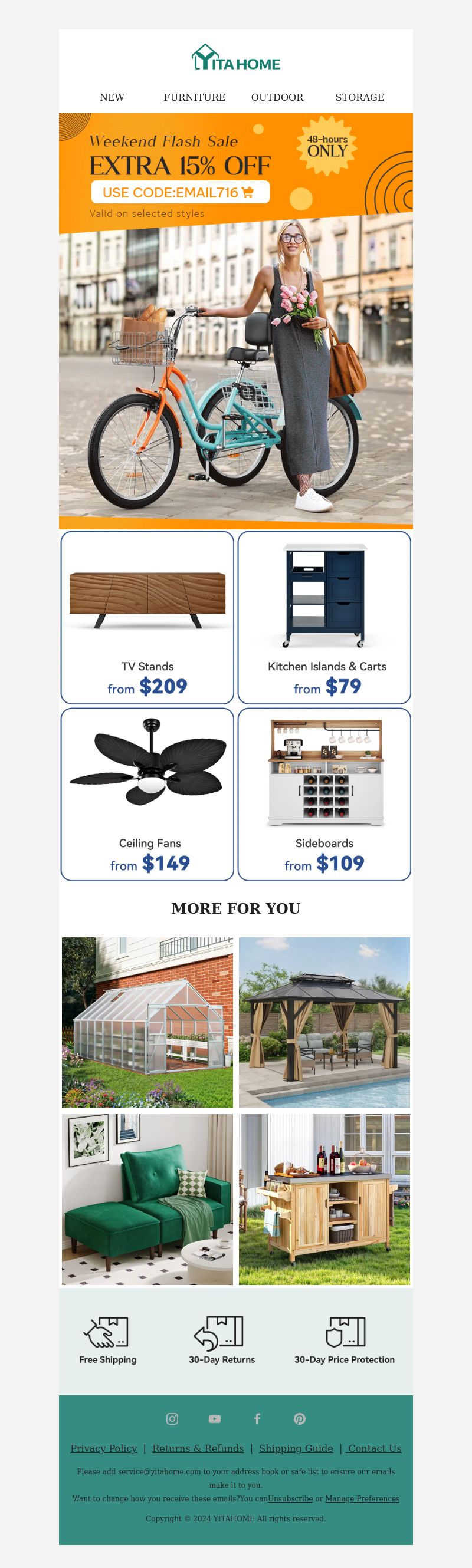Read the Privacy Policy
Image resolution: width=472 pixels, height=1568 pixels.
[x=103, y=1448]
